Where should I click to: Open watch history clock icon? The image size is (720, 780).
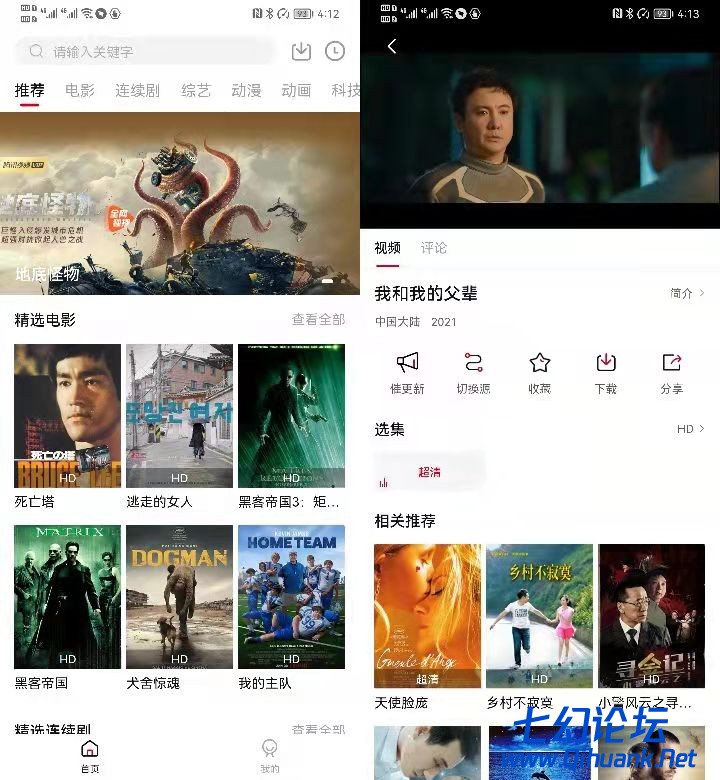335,52
